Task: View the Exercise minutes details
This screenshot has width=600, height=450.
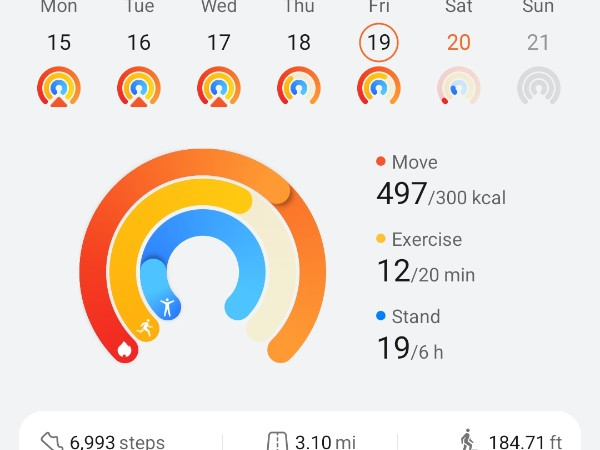Action: tap(425, 258)
